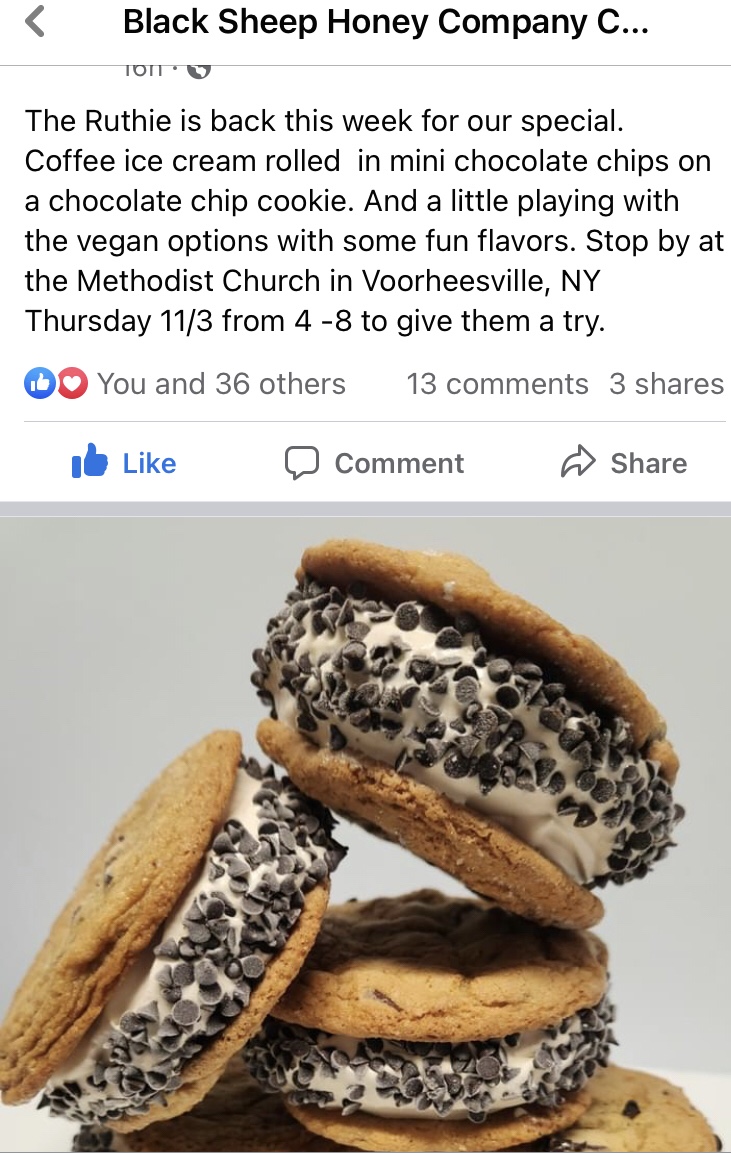The image size is (731, 1159).
Task: Share the Black Sheep Honey post
Action: (624, 463)
